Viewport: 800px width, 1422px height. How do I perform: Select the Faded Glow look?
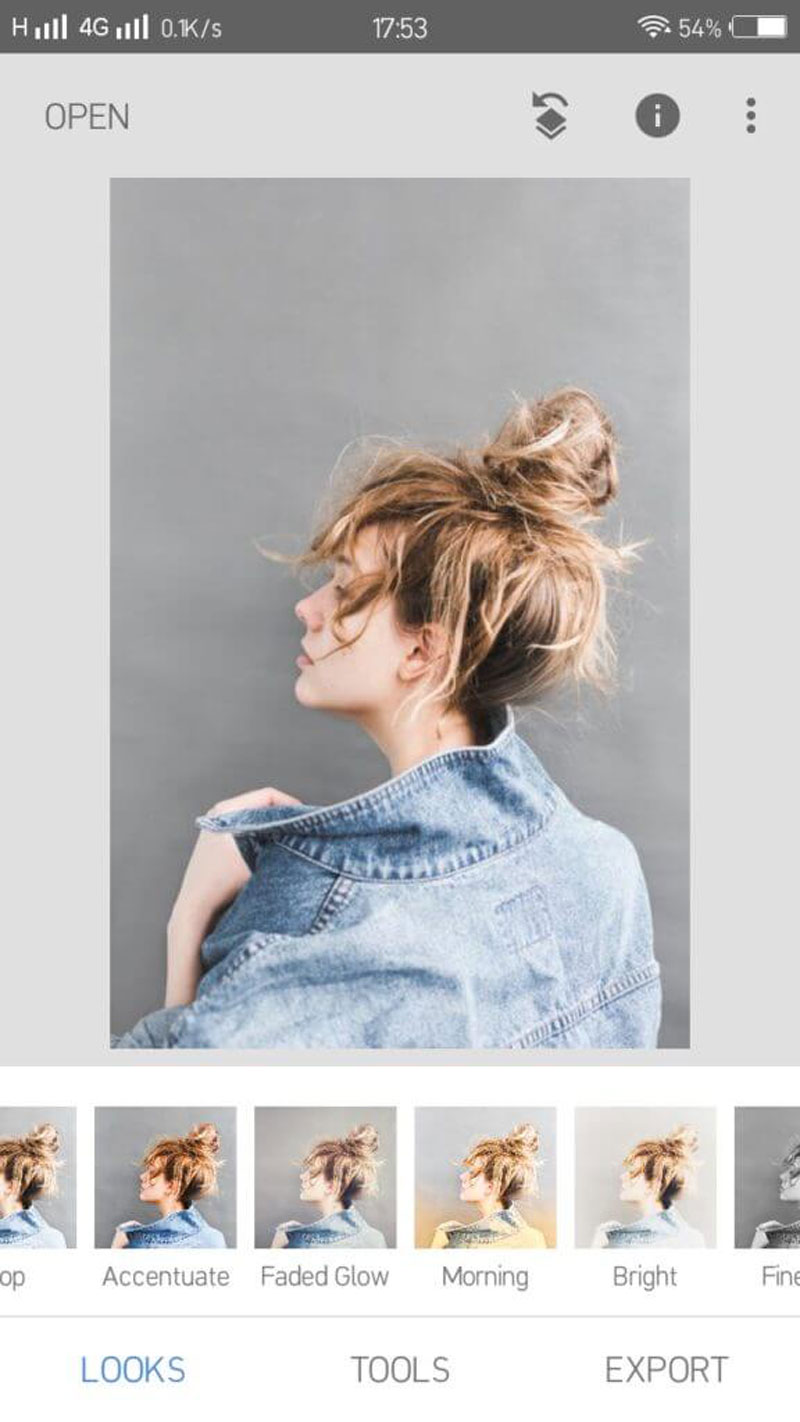(x=325, y=1178)
